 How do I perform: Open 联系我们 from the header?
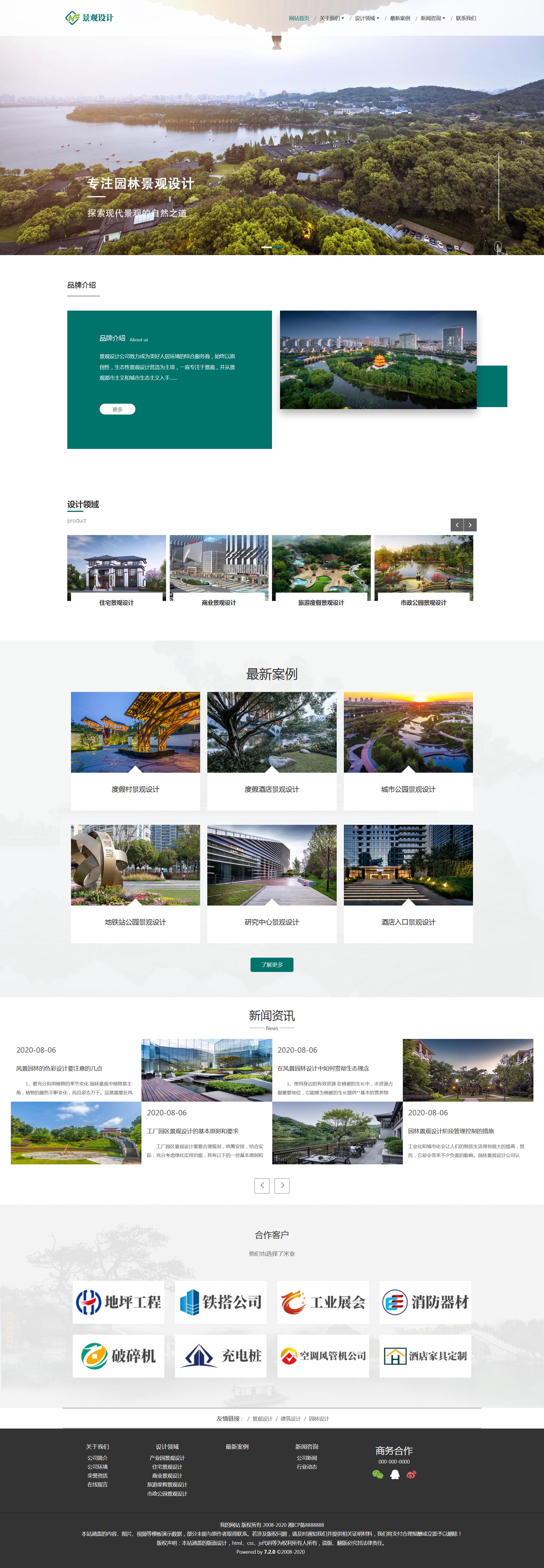466,18
